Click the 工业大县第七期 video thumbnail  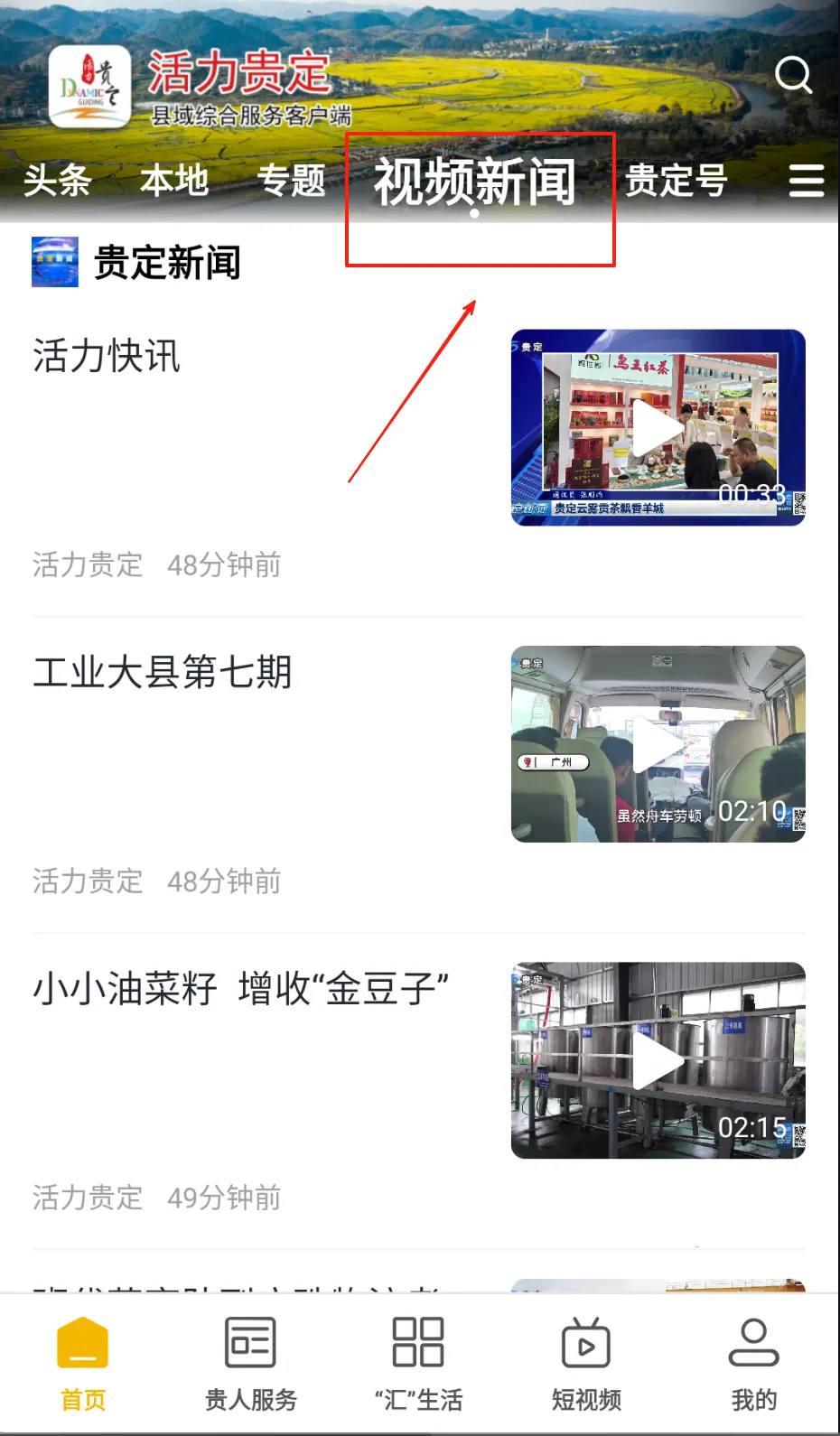point(657,744)
